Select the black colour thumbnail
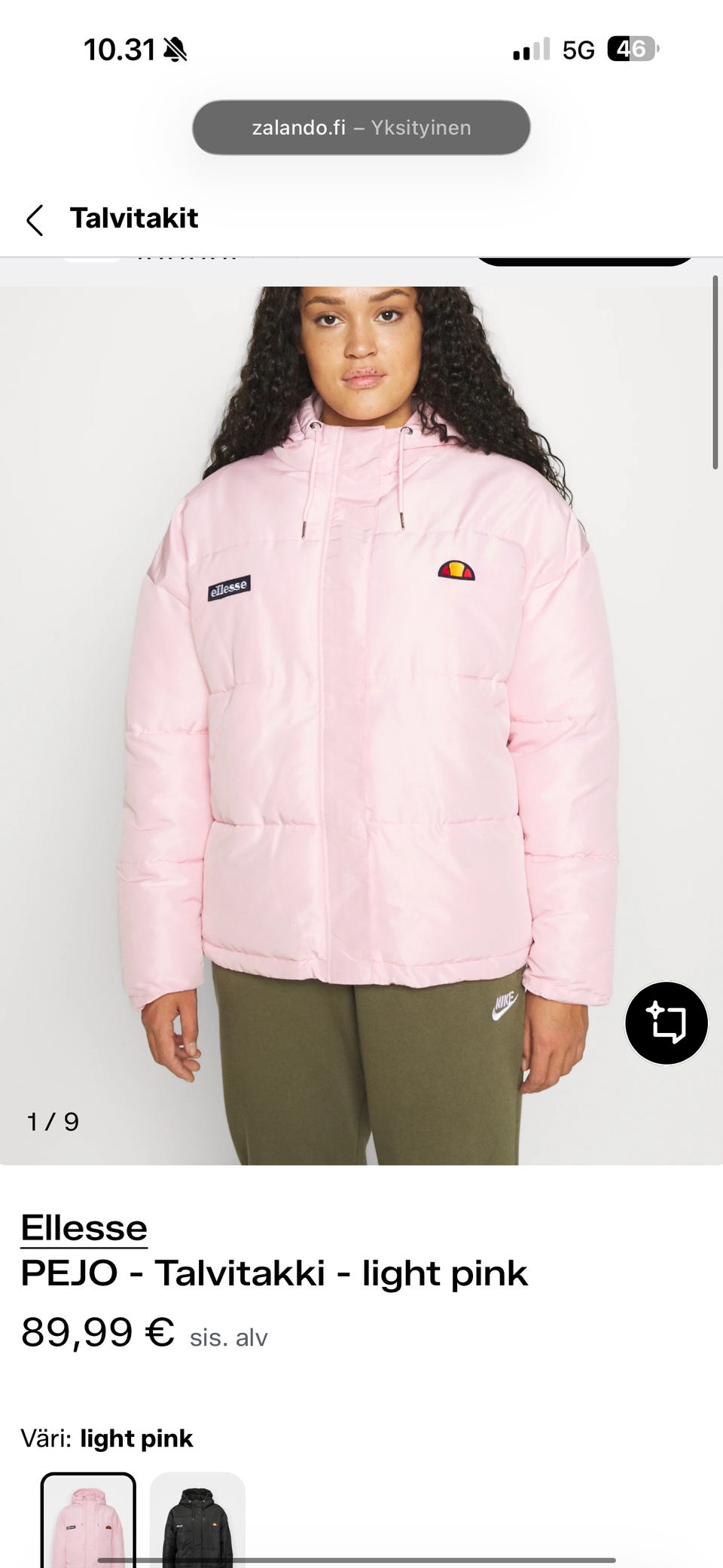The image size is (723, 1568). pos(197,1521)
